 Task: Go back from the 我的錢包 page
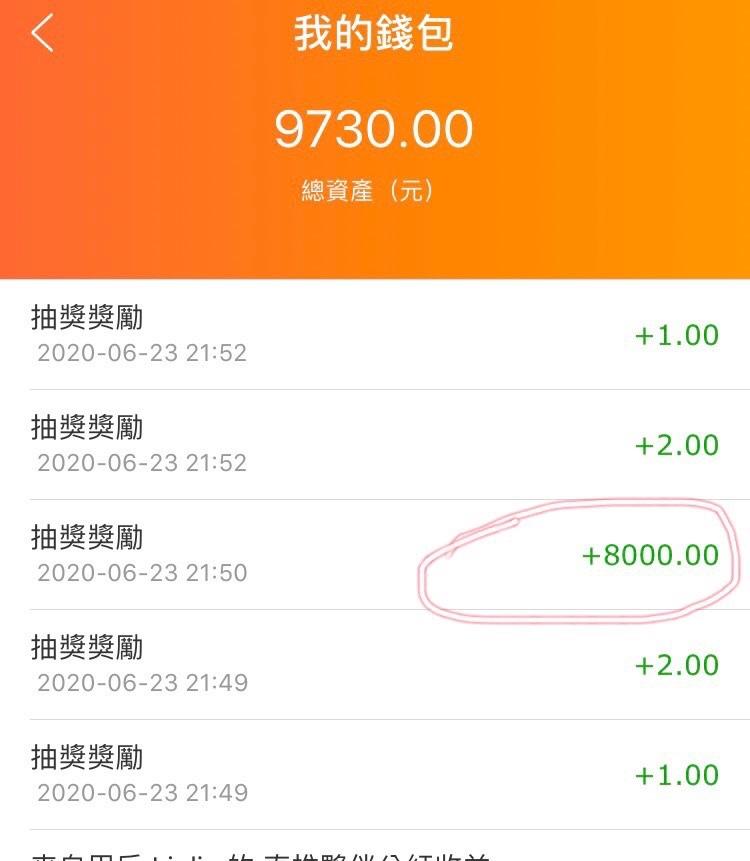(x=42, y=33)
